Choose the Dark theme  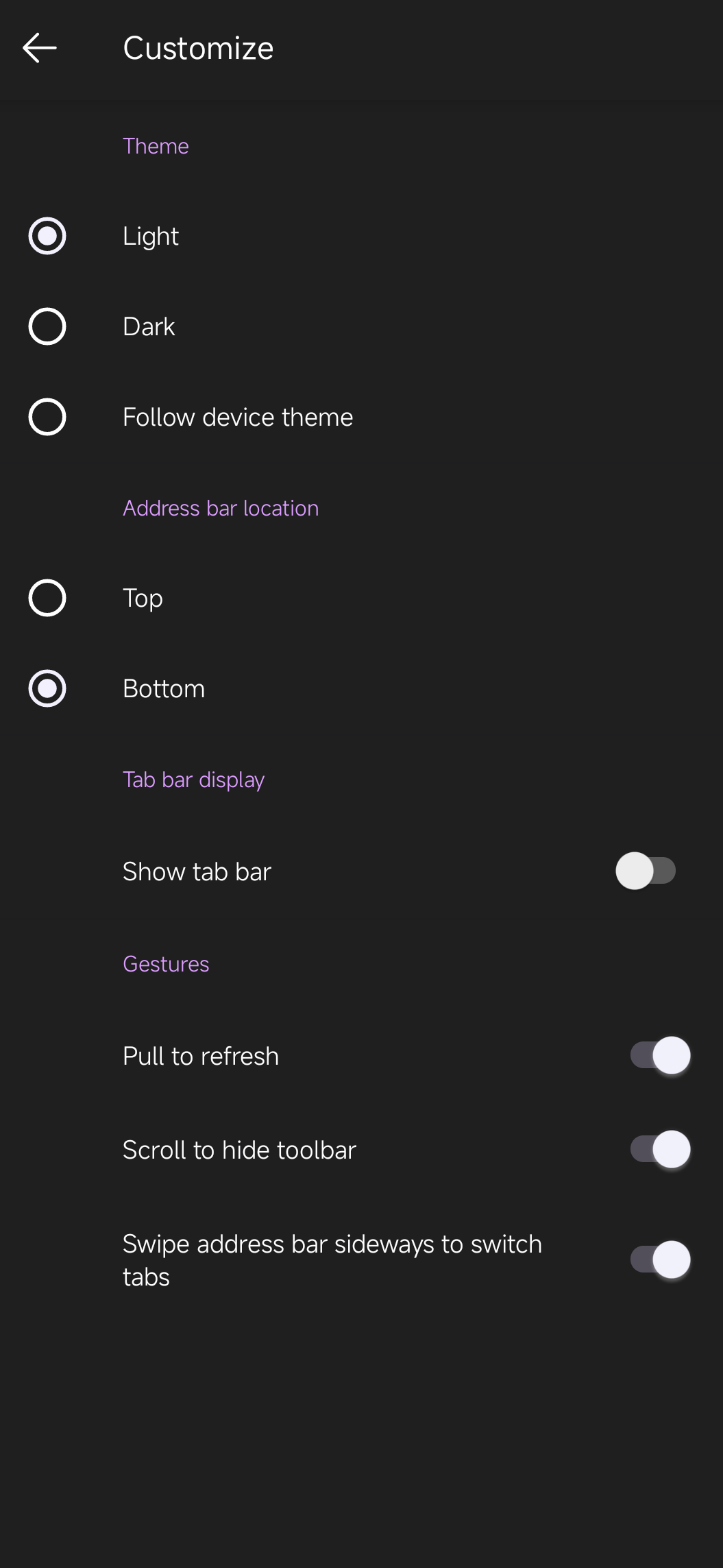coord(47,326)
